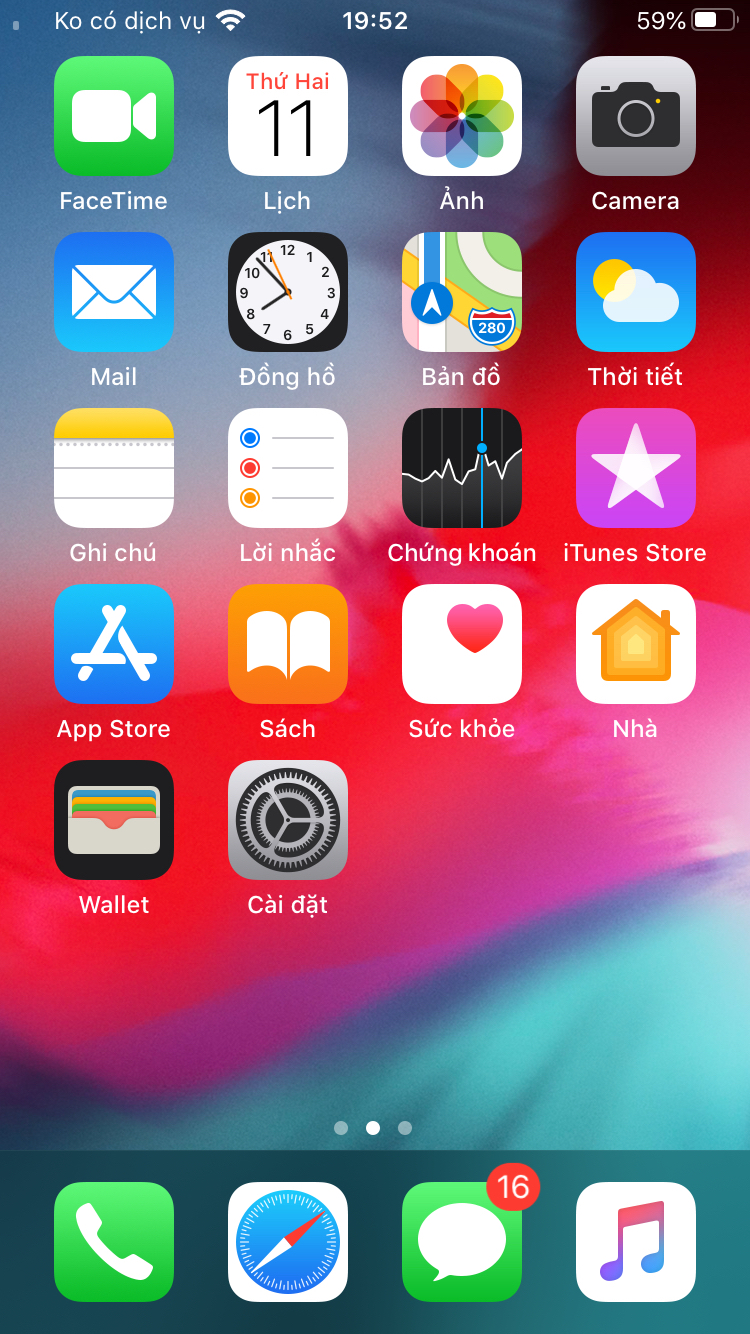Image resolution: width=750 pixels, height=1334 pixels.
Task: Open the Lịch calendar app
Action: click(288, 116)
